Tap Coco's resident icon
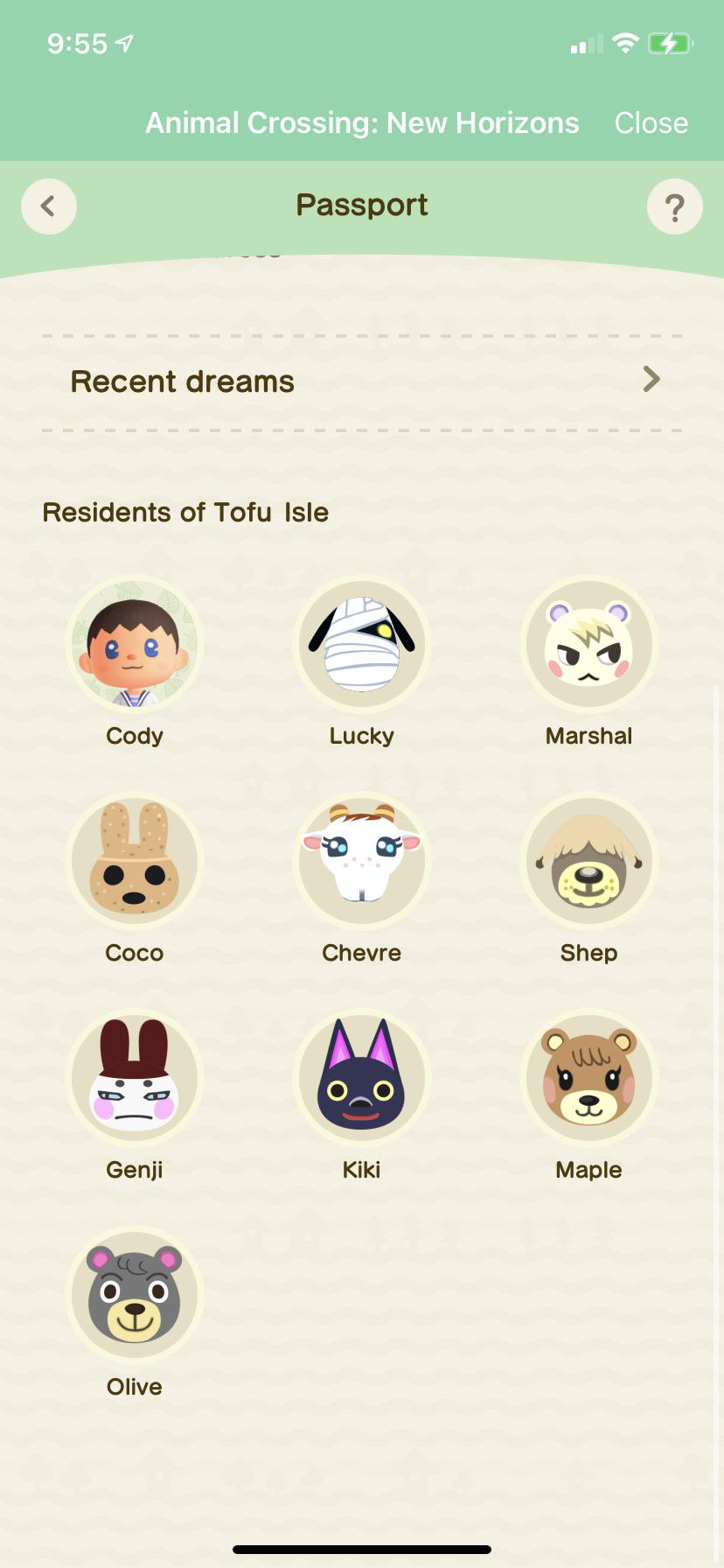 134,861
